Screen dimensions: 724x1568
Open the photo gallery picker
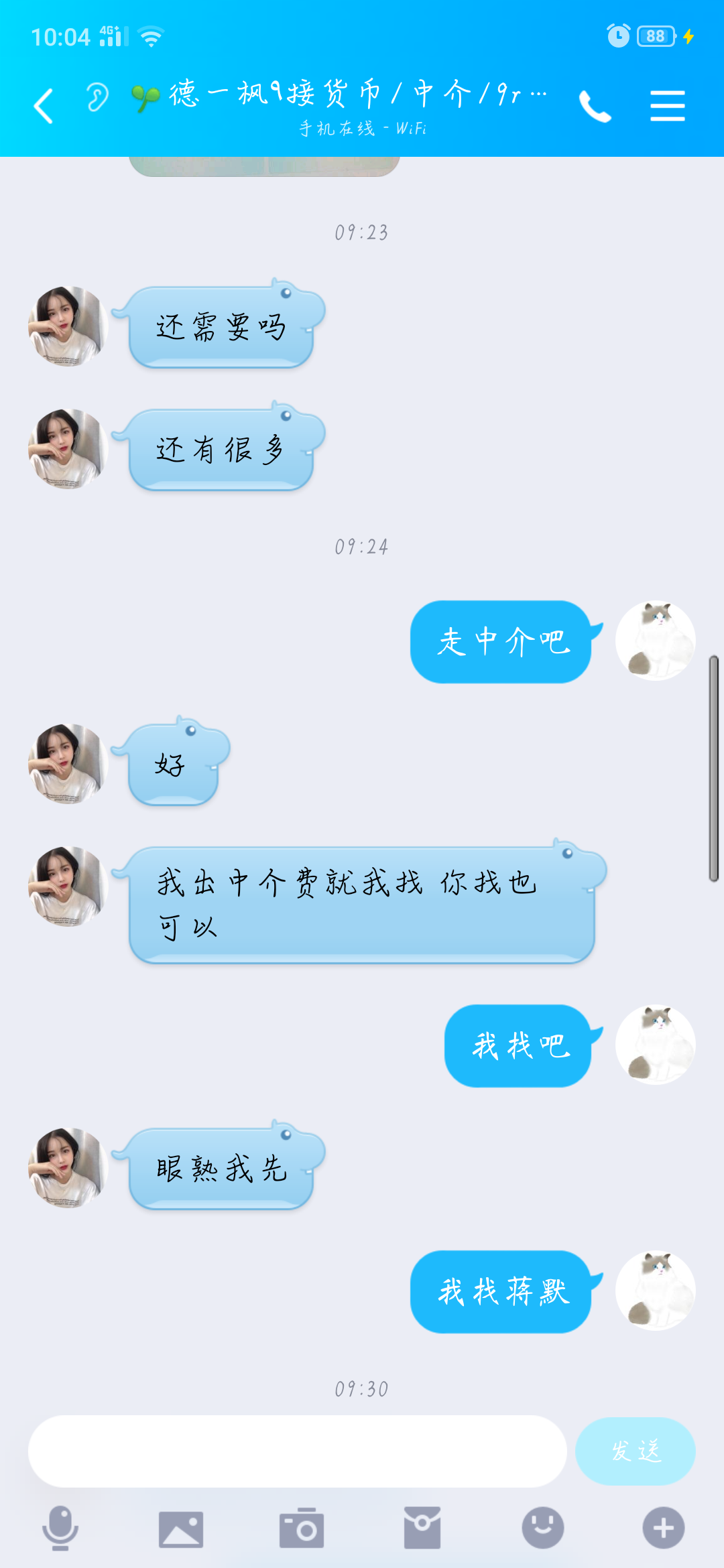pyautogui.click(x=181, y=1528)
